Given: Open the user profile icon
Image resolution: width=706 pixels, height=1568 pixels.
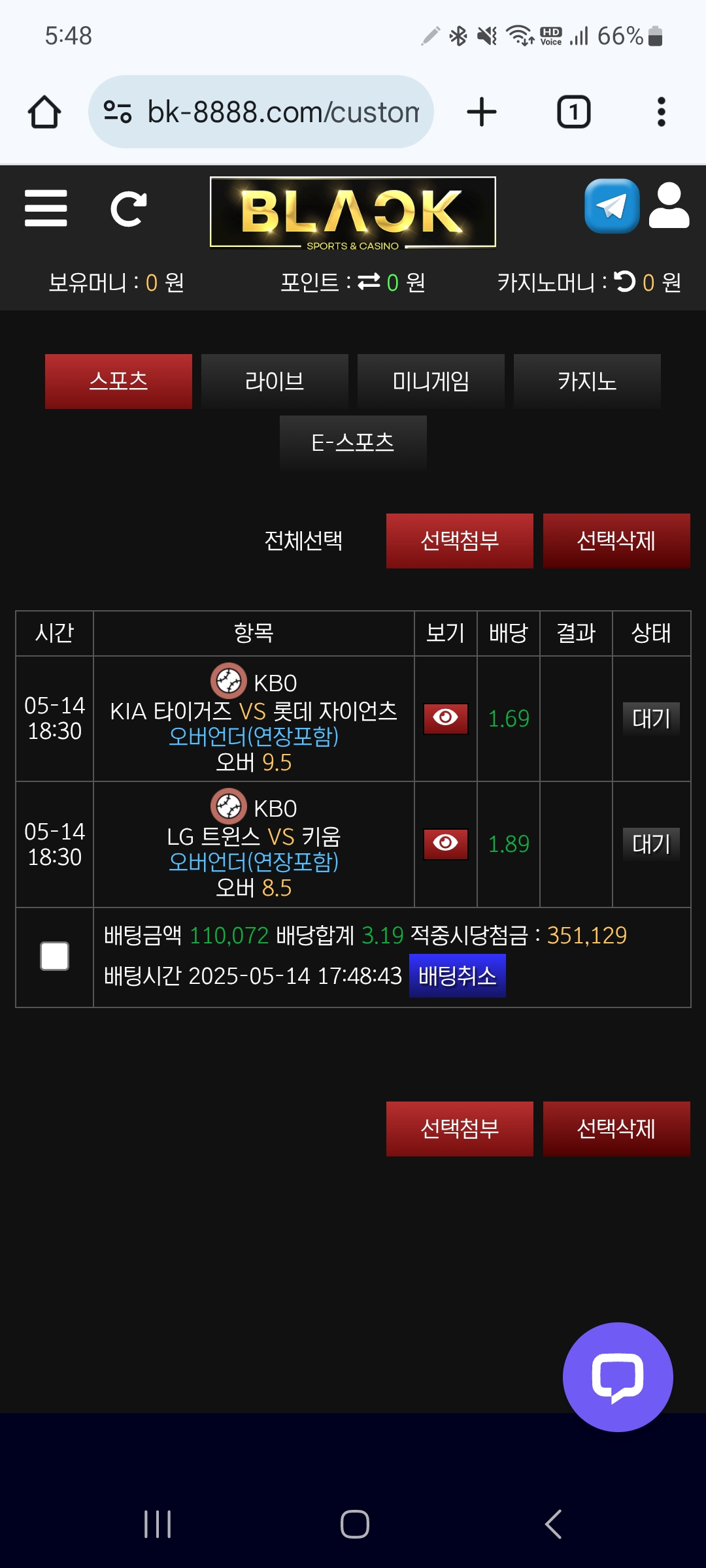Looking at the screenshot, I should point(669,206).
